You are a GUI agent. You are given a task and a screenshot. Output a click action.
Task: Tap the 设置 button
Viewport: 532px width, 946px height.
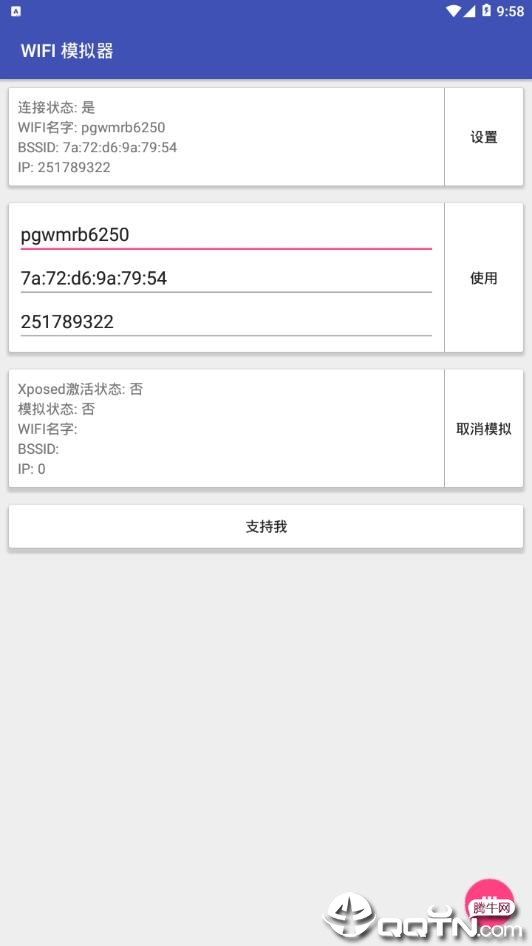click(484, 137)
